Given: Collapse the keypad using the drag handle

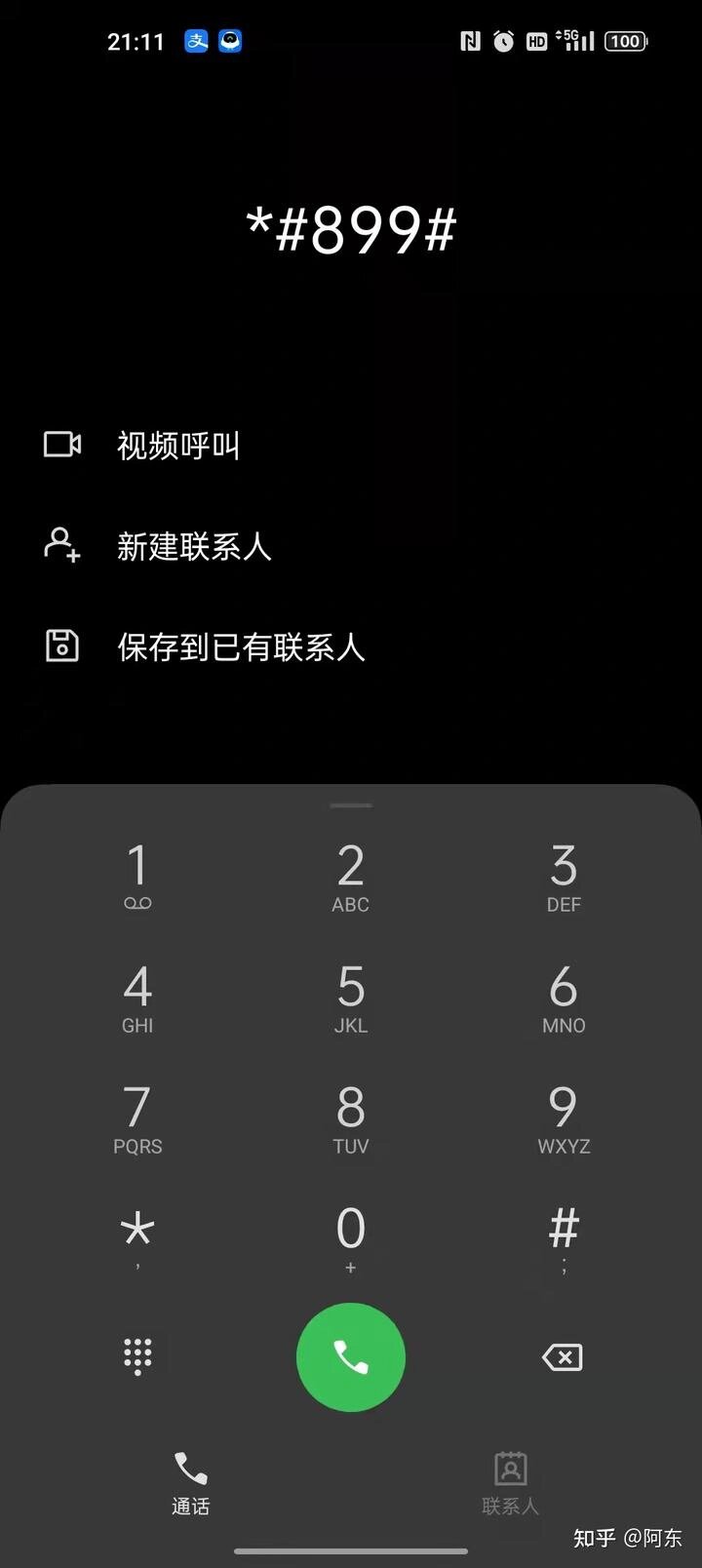Looking at the screenshot, I should pos(351,805).
